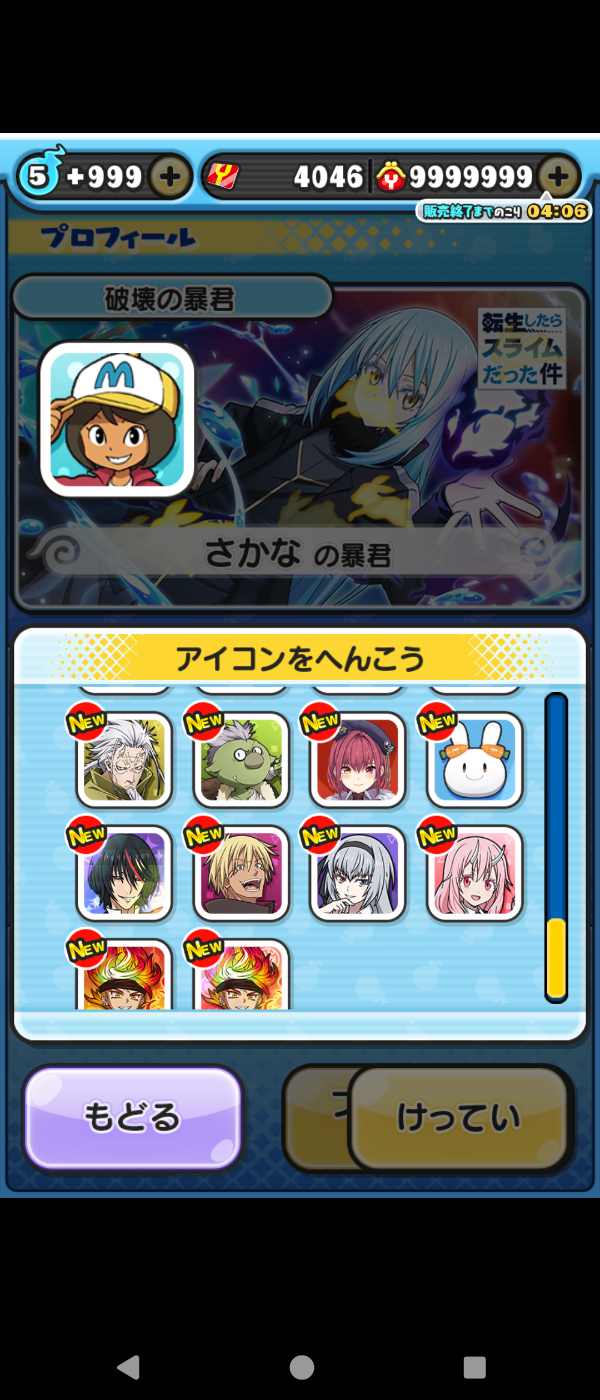The image size is (600, 1400).
Task: Select the black and red haired character icon
Action: (x=124, y=874)
